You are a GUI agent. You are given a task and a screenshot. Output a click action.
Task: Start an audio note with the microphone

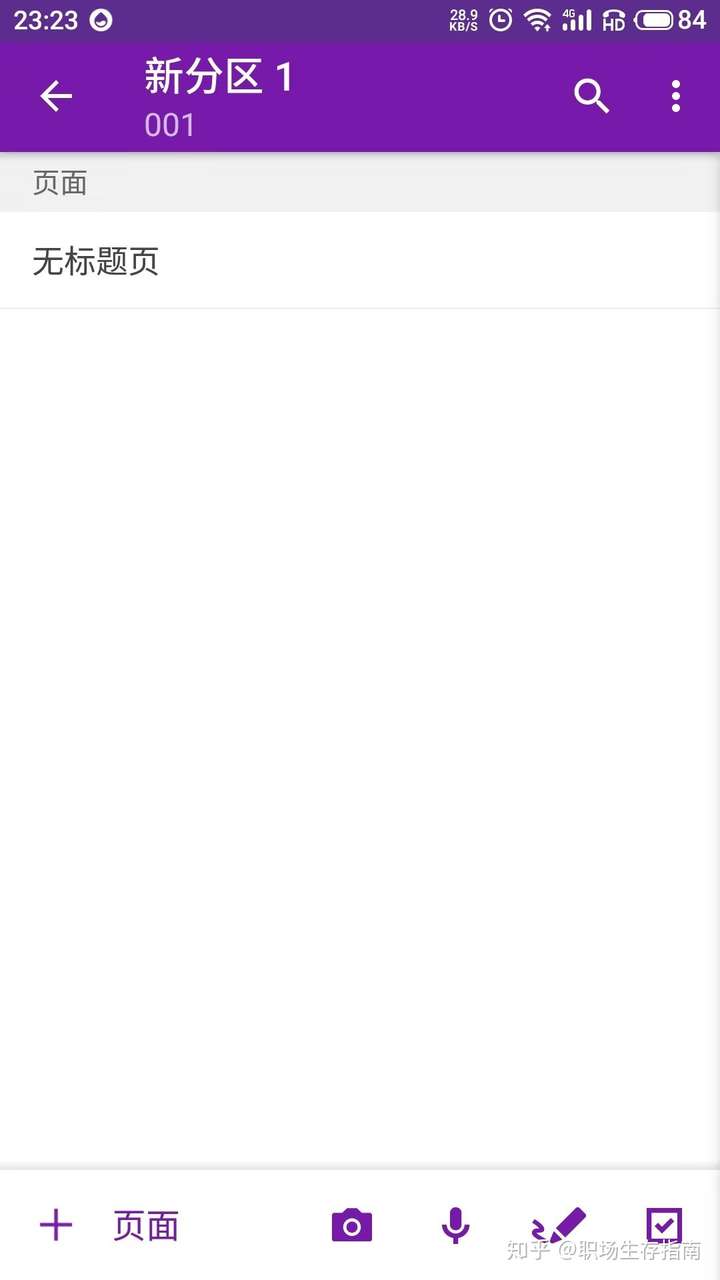[x=455, y=1225]
